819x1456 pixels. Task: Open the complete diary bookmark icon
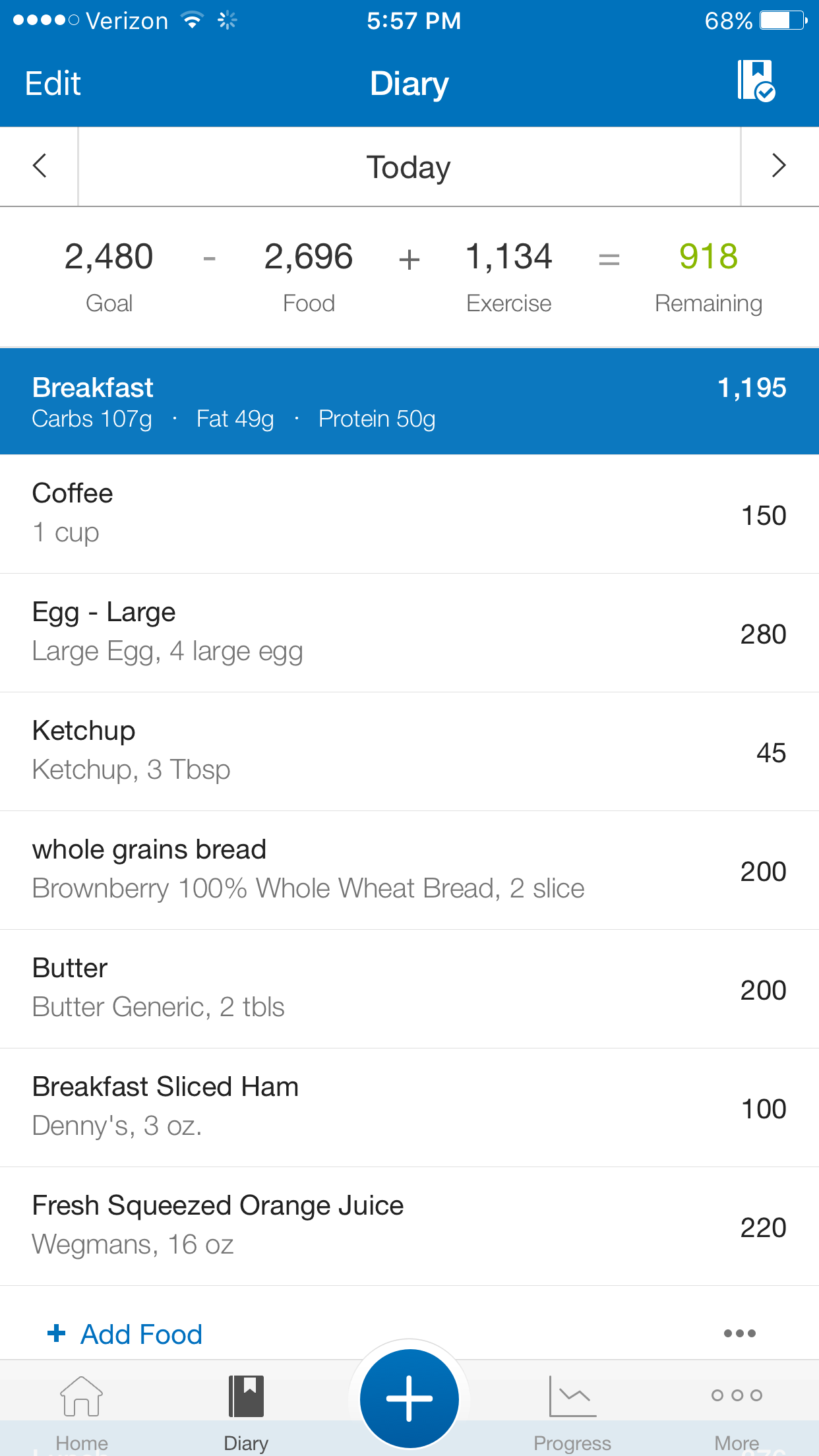[x=756, y=81]
